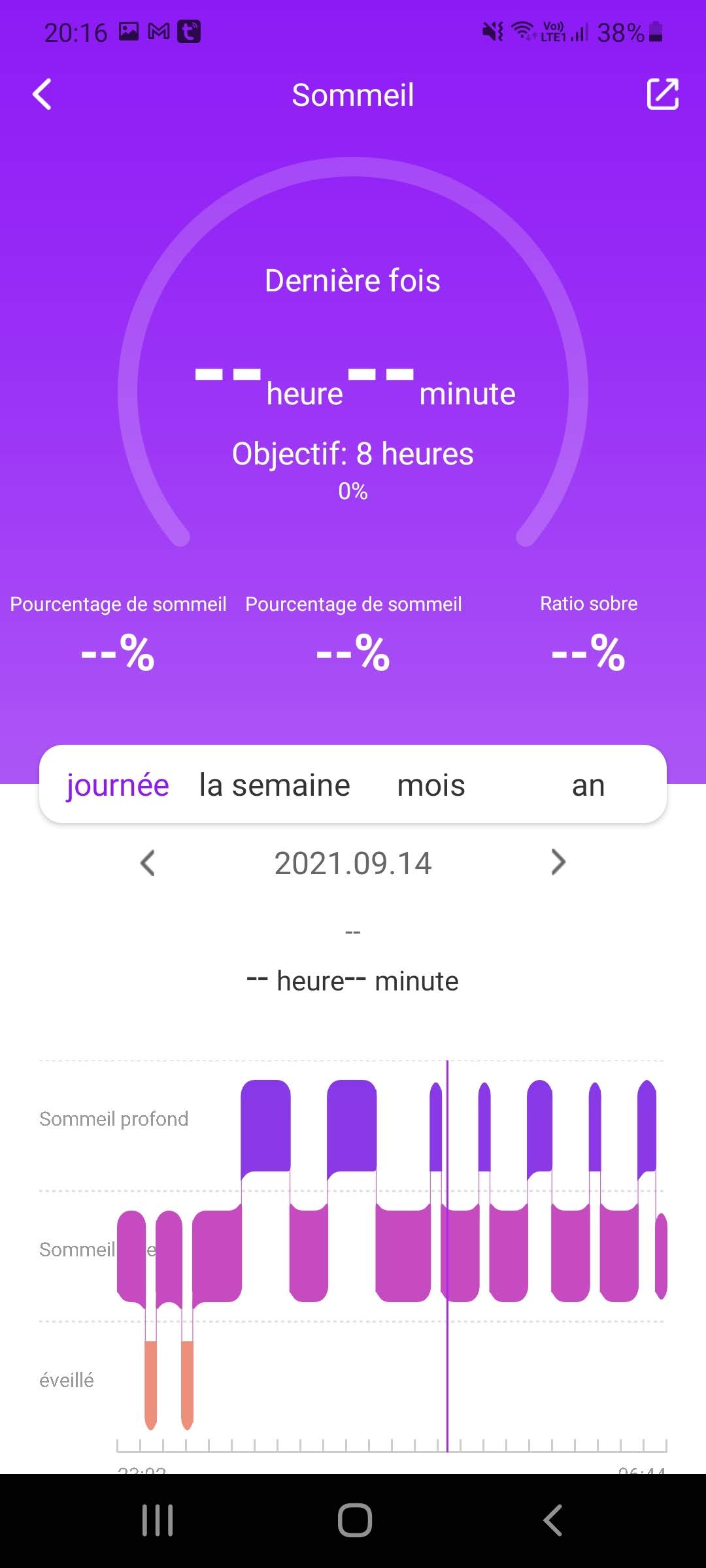
Task: Go to the previous day before 2021.09.14
Action: [148, 863]
